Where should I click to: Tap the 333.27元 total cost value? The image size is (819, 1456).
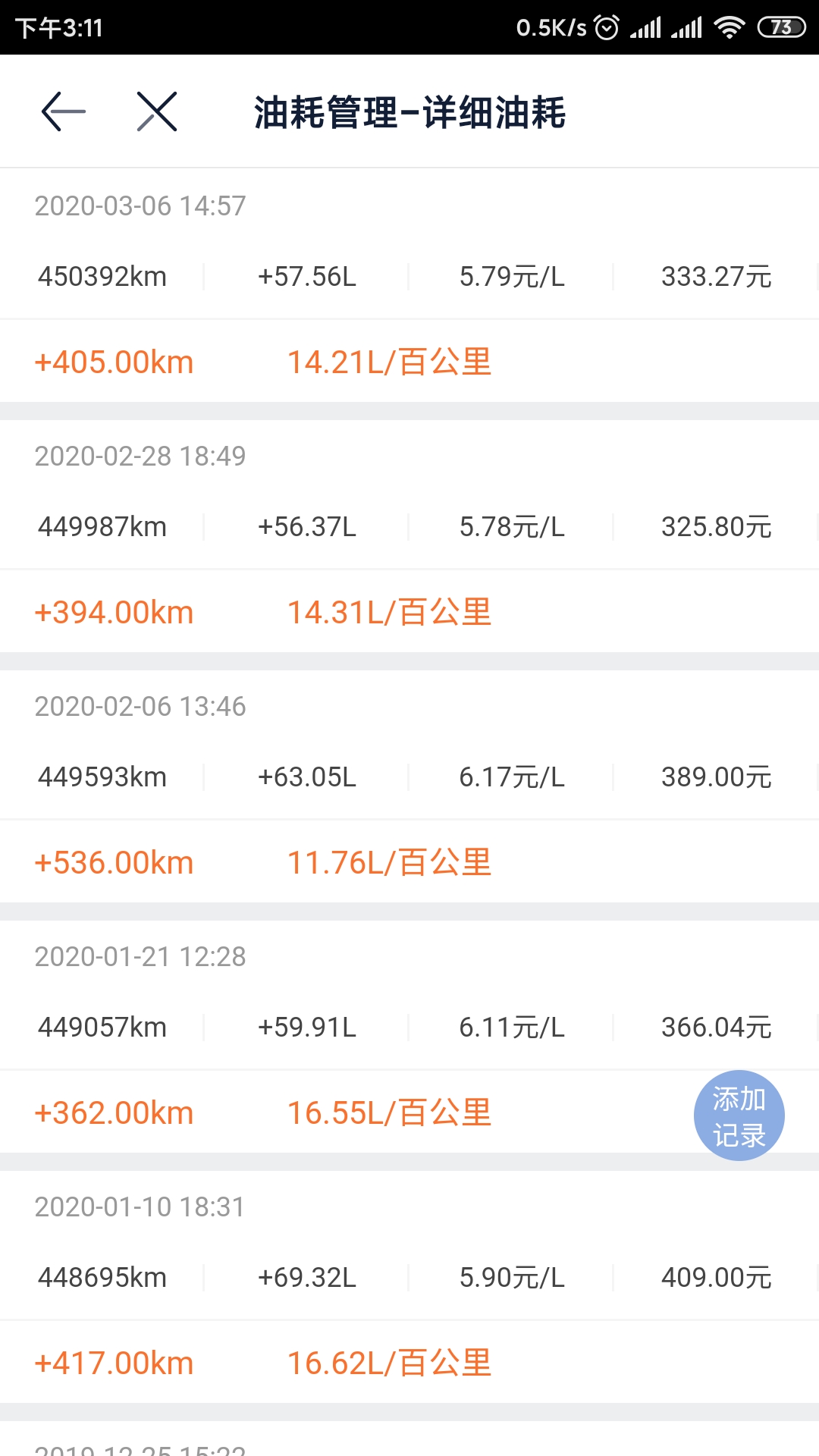pos(717,277)
